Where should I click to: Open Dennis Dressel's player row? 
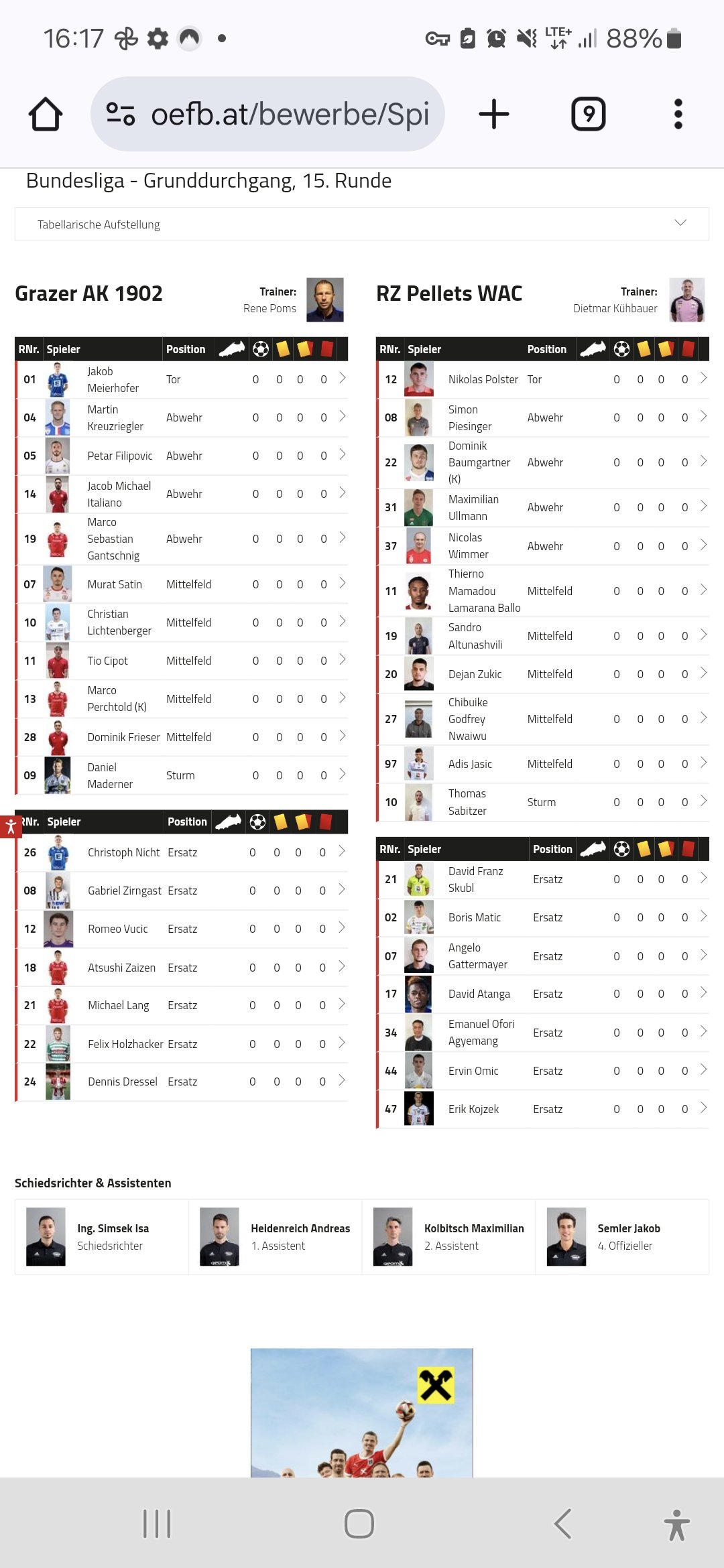(181, 1082)
